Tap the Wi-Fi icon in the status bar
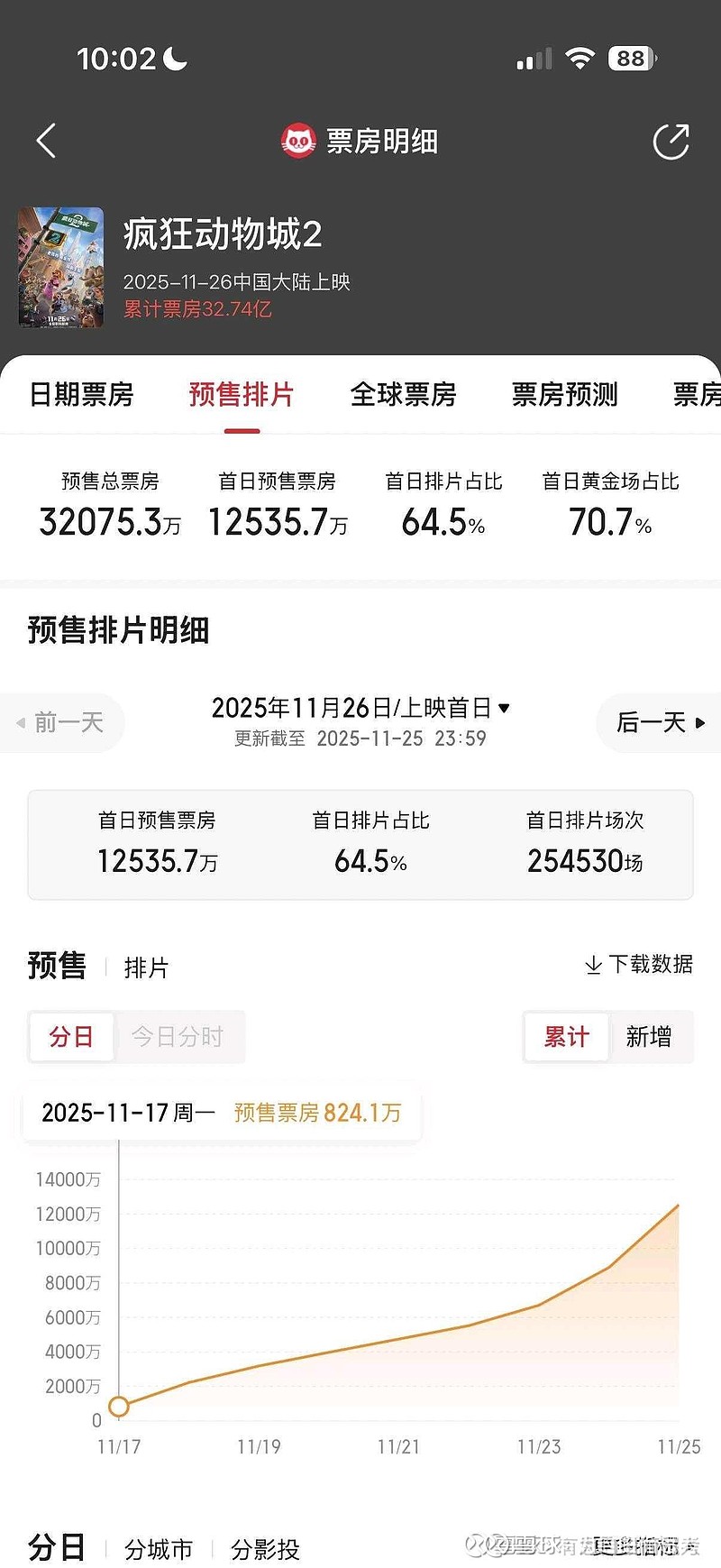 pyautogui.click(x=581, y=57)
